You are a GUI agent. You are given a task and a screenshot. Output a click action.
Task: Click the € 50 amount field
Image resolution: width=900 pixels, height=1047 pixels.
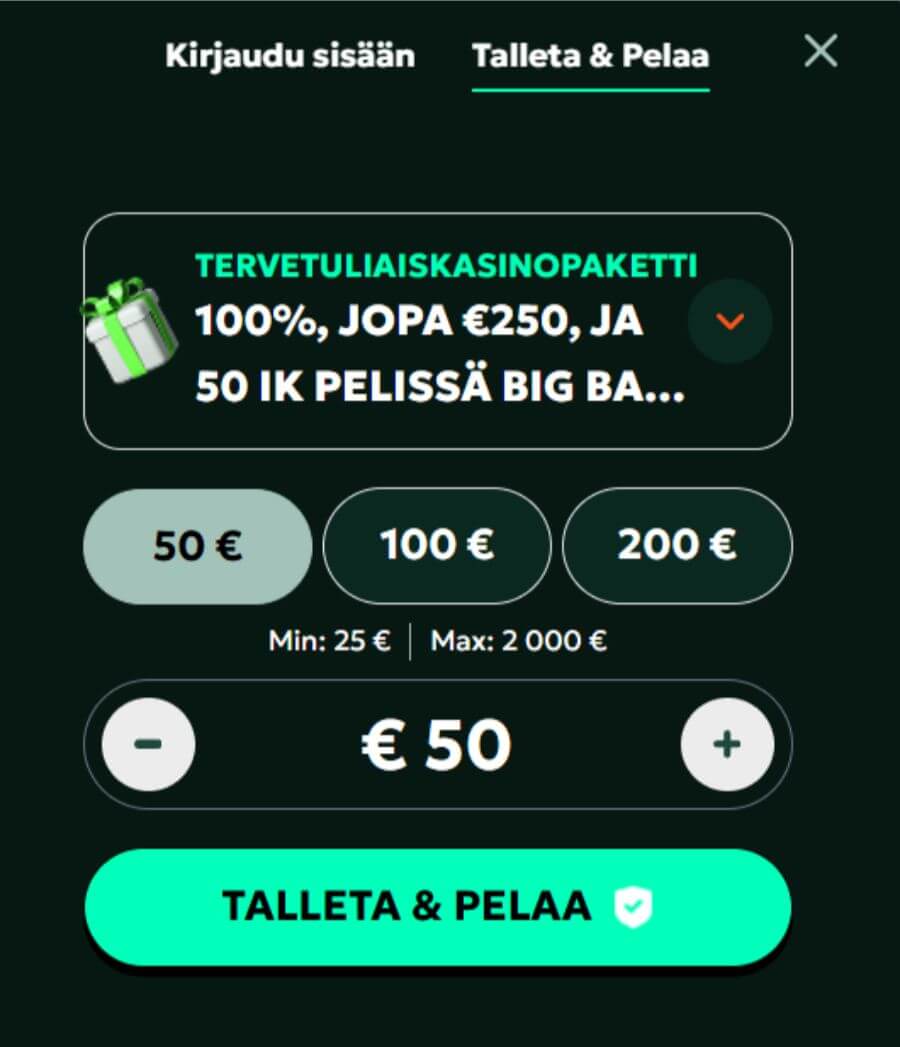437,742
